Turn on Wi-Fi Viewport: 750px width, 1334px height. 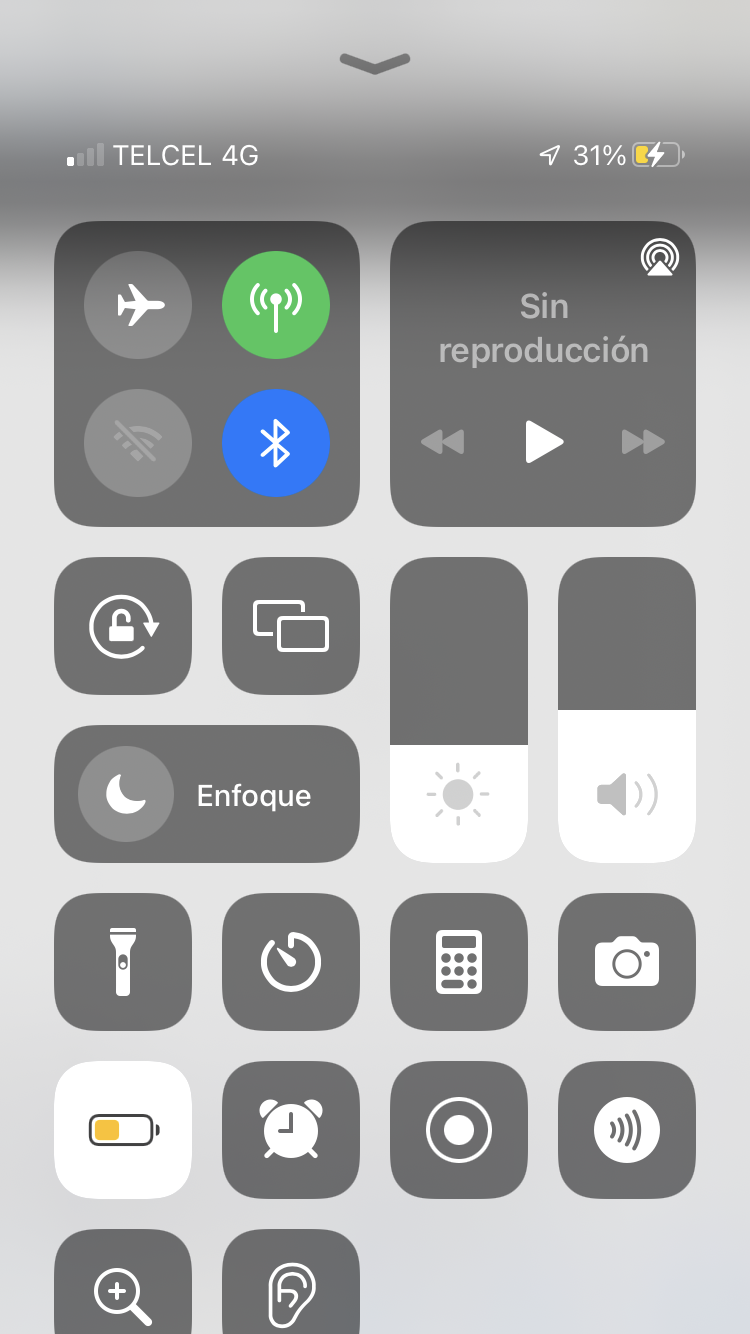[138, 443]
